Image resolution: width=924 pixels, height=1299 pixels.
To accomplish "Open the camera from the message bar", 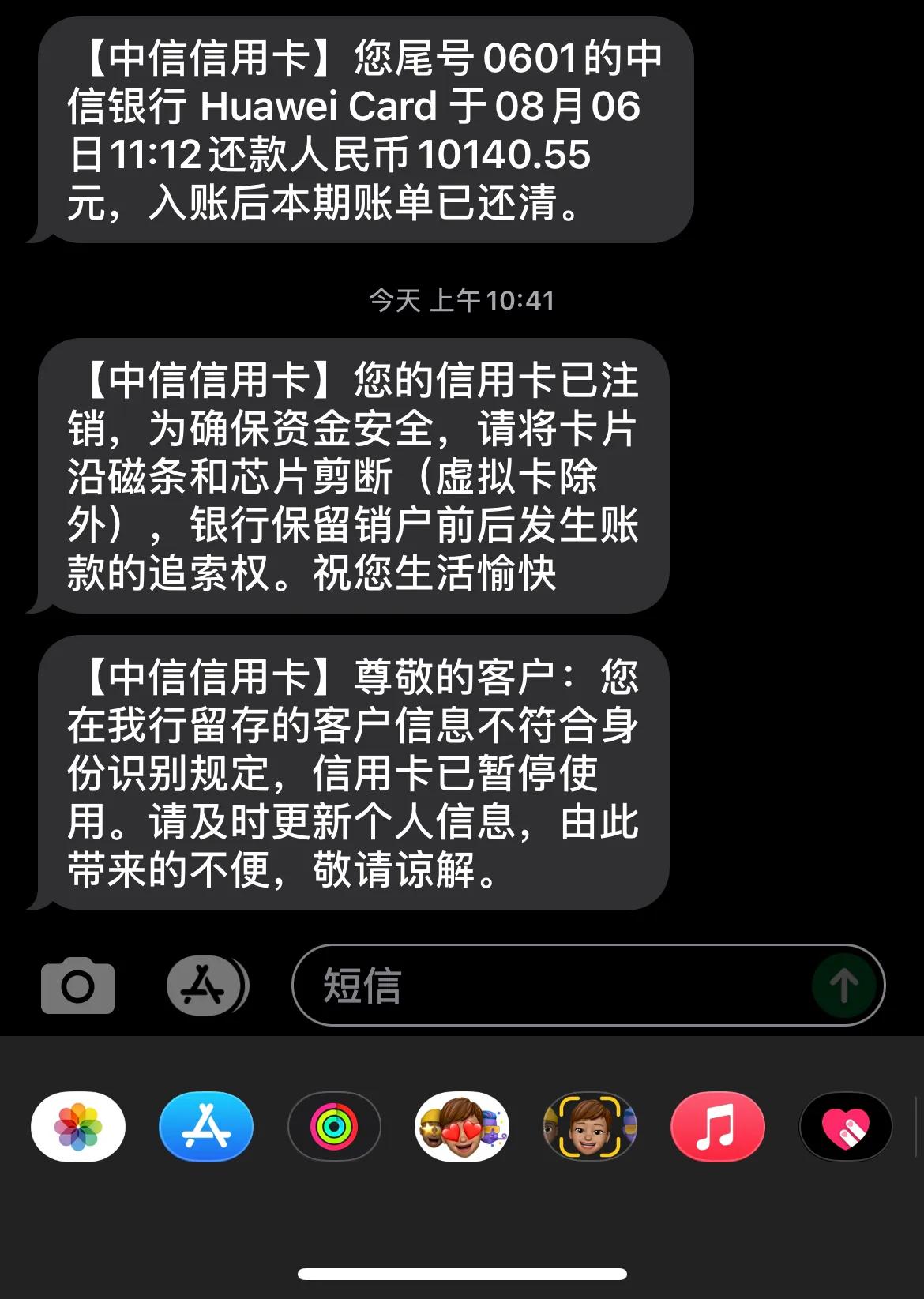I will [x=77, y=985].
